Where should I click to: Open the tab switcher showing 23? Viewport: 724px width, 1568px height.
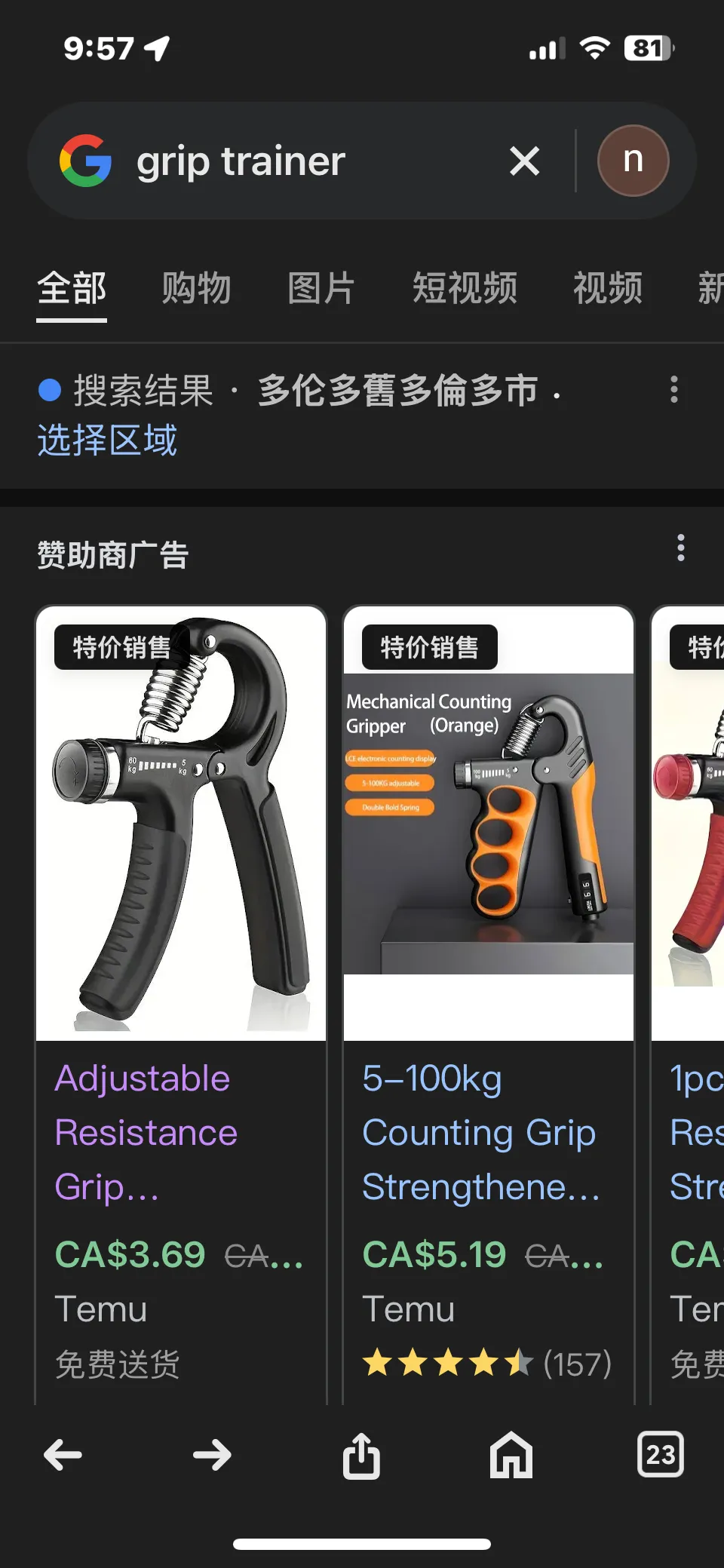coord(660,1454)
